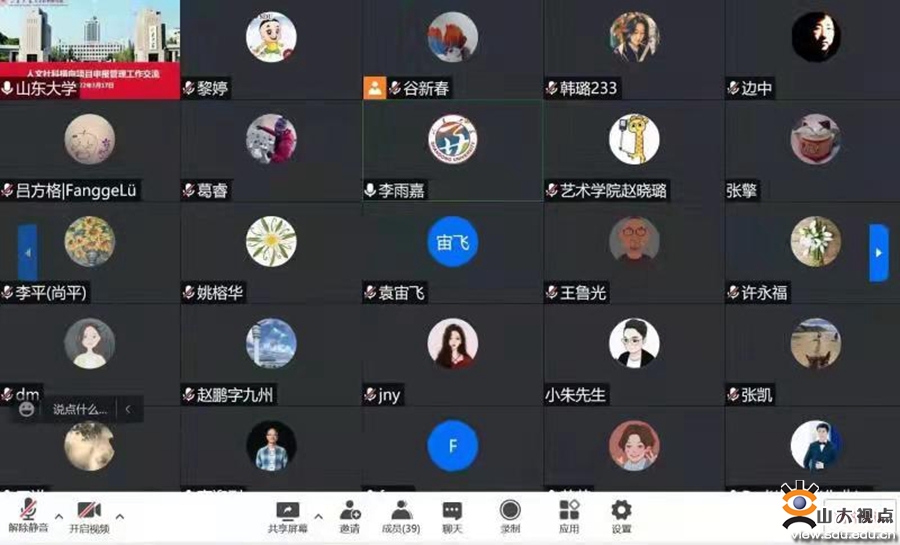Screen dimensions: 900x545
Task: Open the 聊天 chat panel
Action: [452, 516]
